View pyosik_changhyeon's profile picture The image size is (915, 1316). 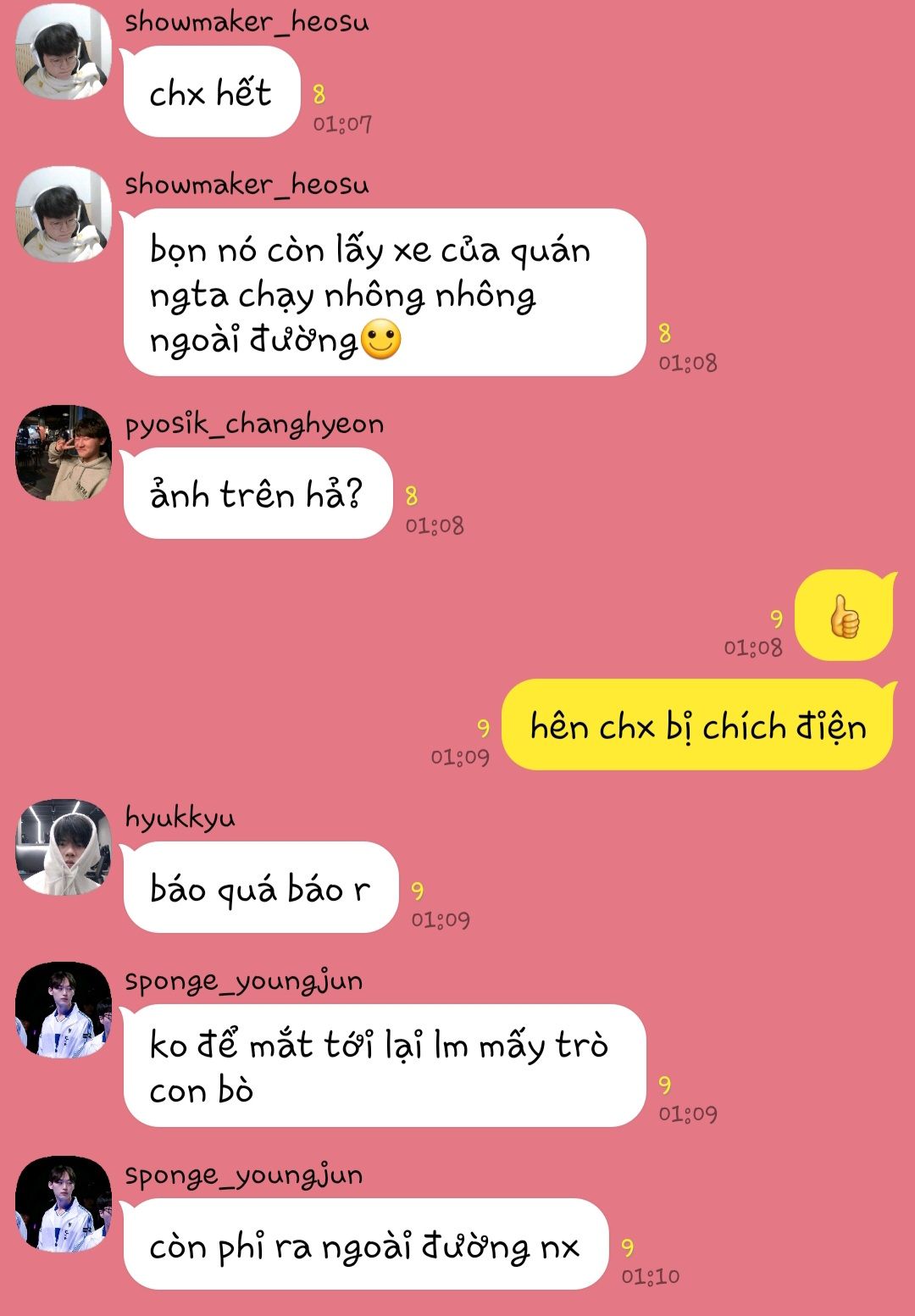pos(64,453)
